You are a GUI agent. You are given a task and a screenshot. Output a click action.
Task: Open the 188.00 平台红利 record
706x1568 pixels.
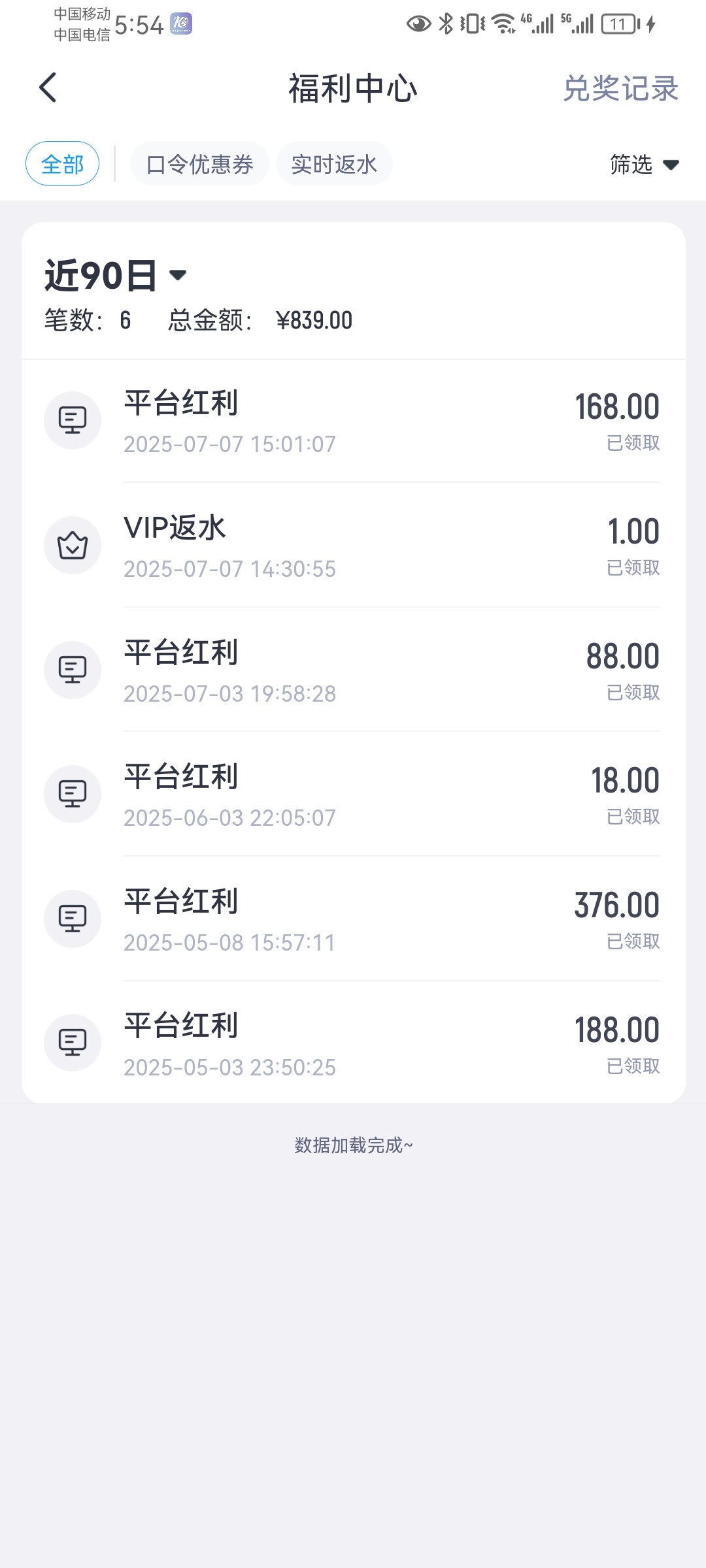(353, 1043)
